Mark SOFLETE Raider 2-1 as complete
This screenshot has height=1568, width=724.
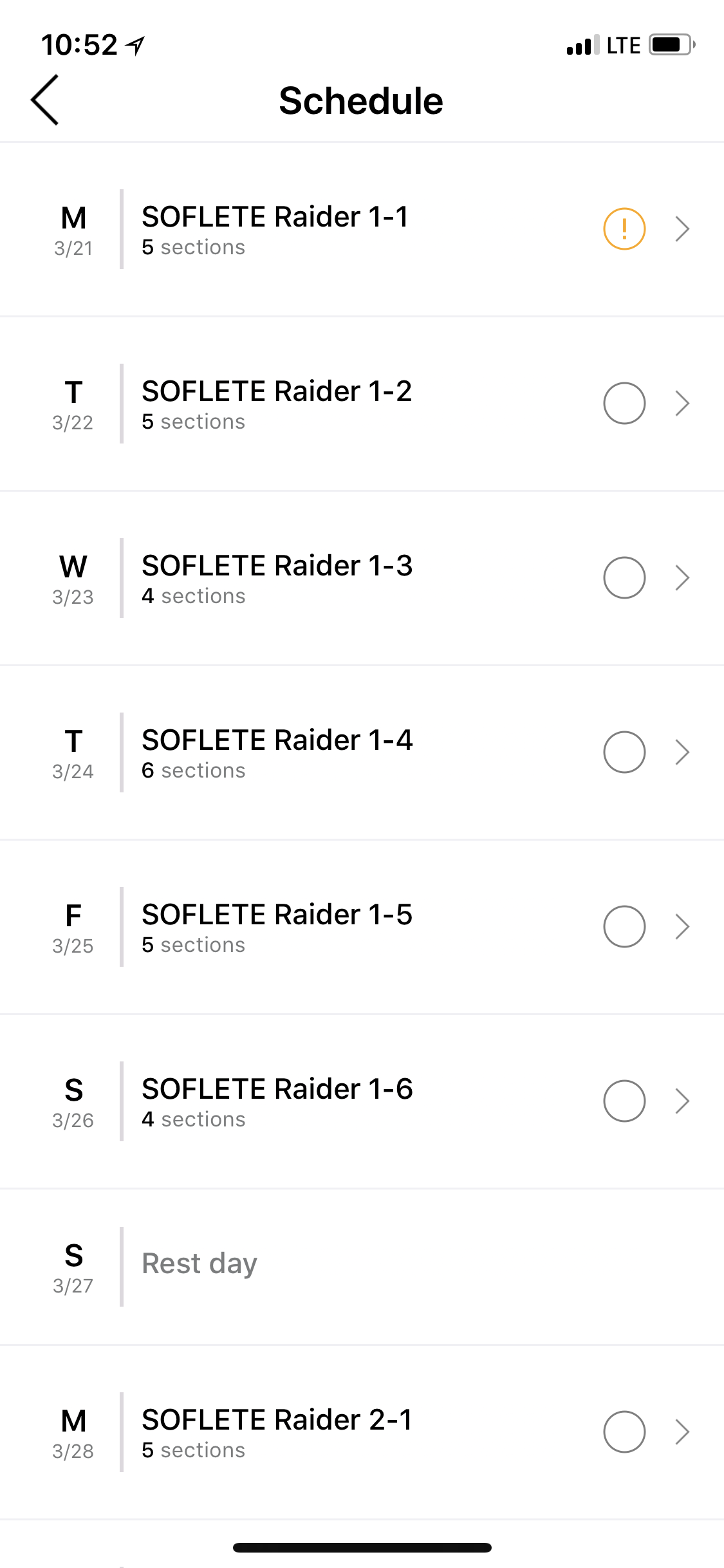(624, 1432)
